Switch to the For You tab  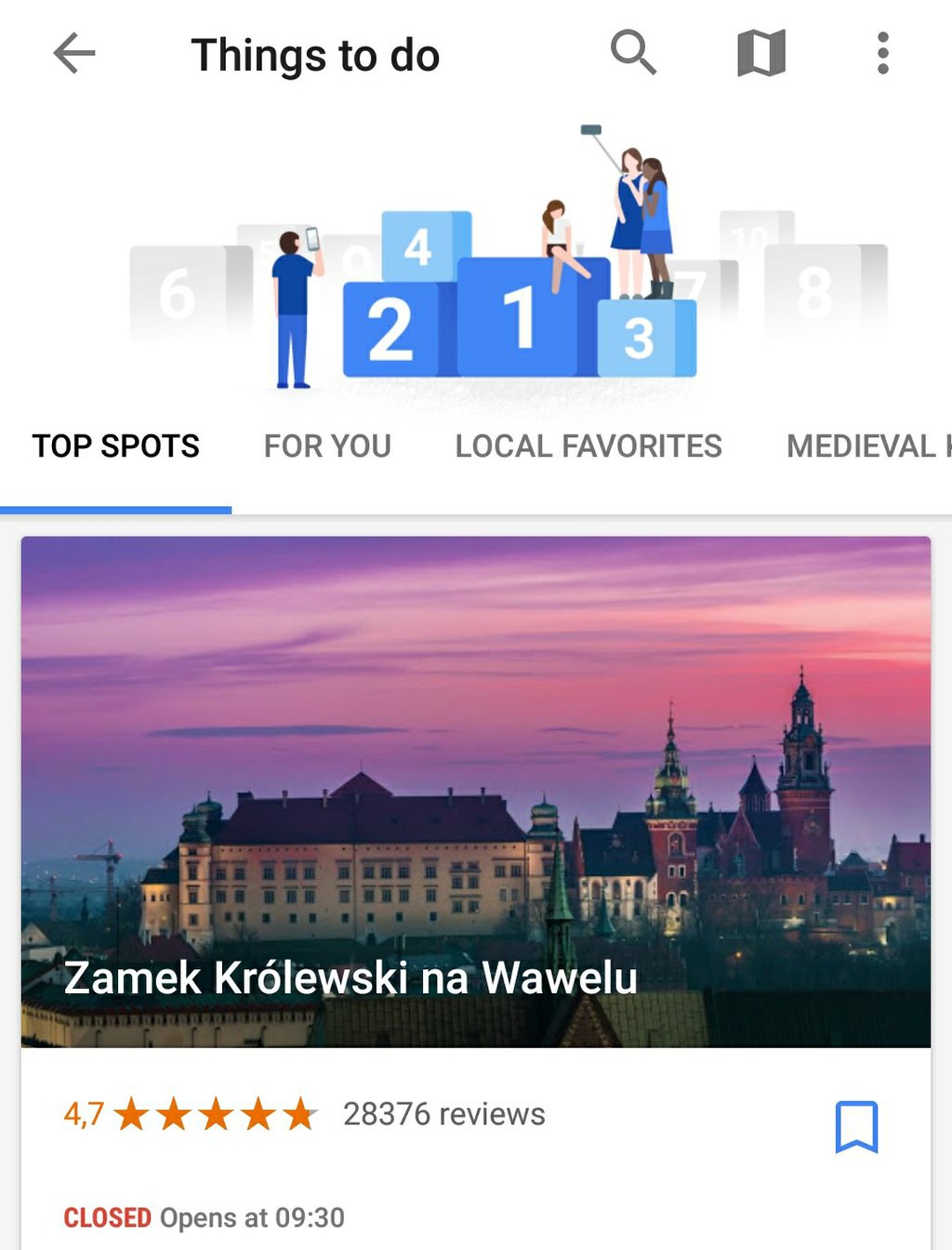327,446
